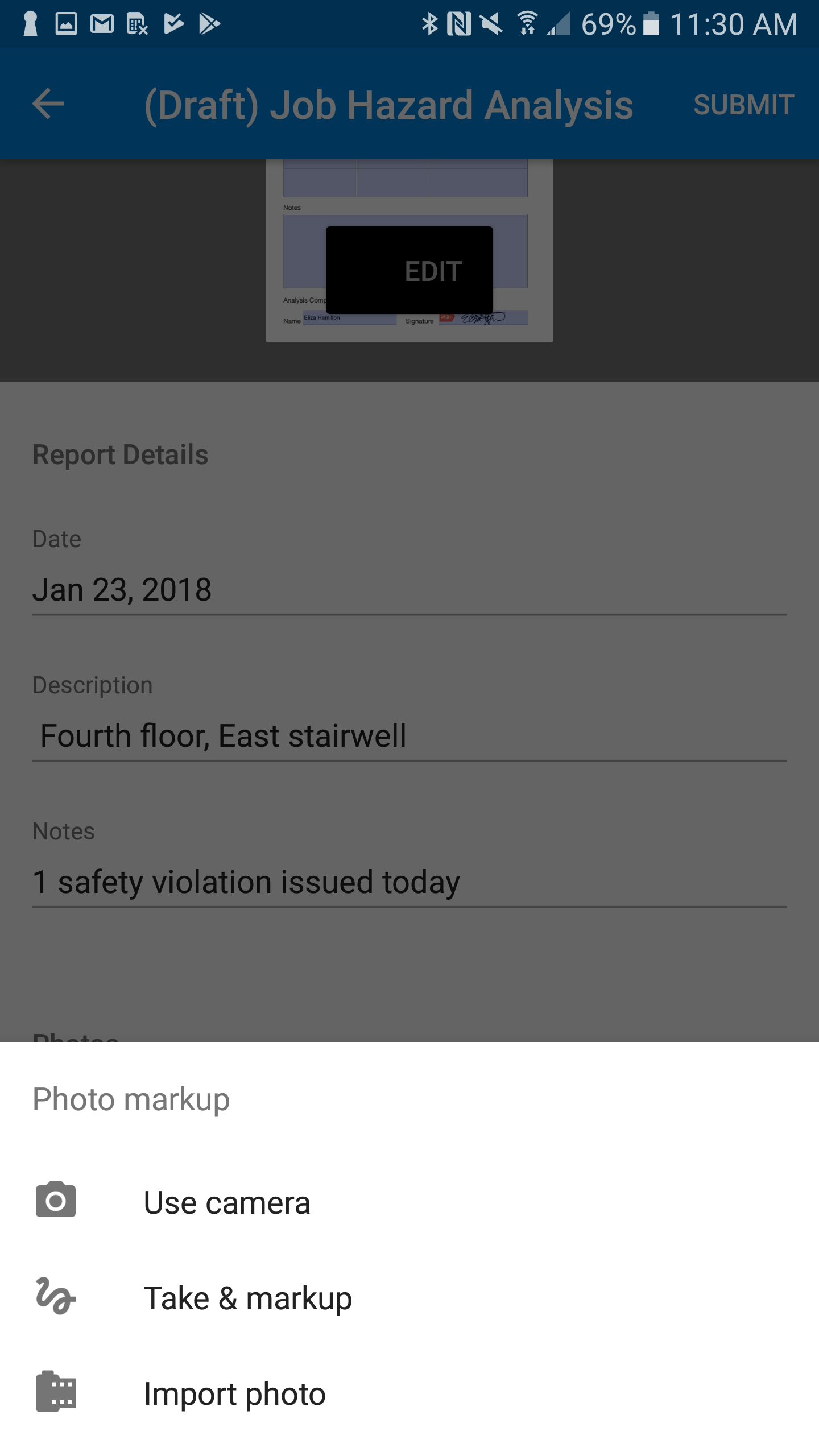Screen dimensions: 819x1456
Task: Open the Date field
Action: (x=409, y=590)
